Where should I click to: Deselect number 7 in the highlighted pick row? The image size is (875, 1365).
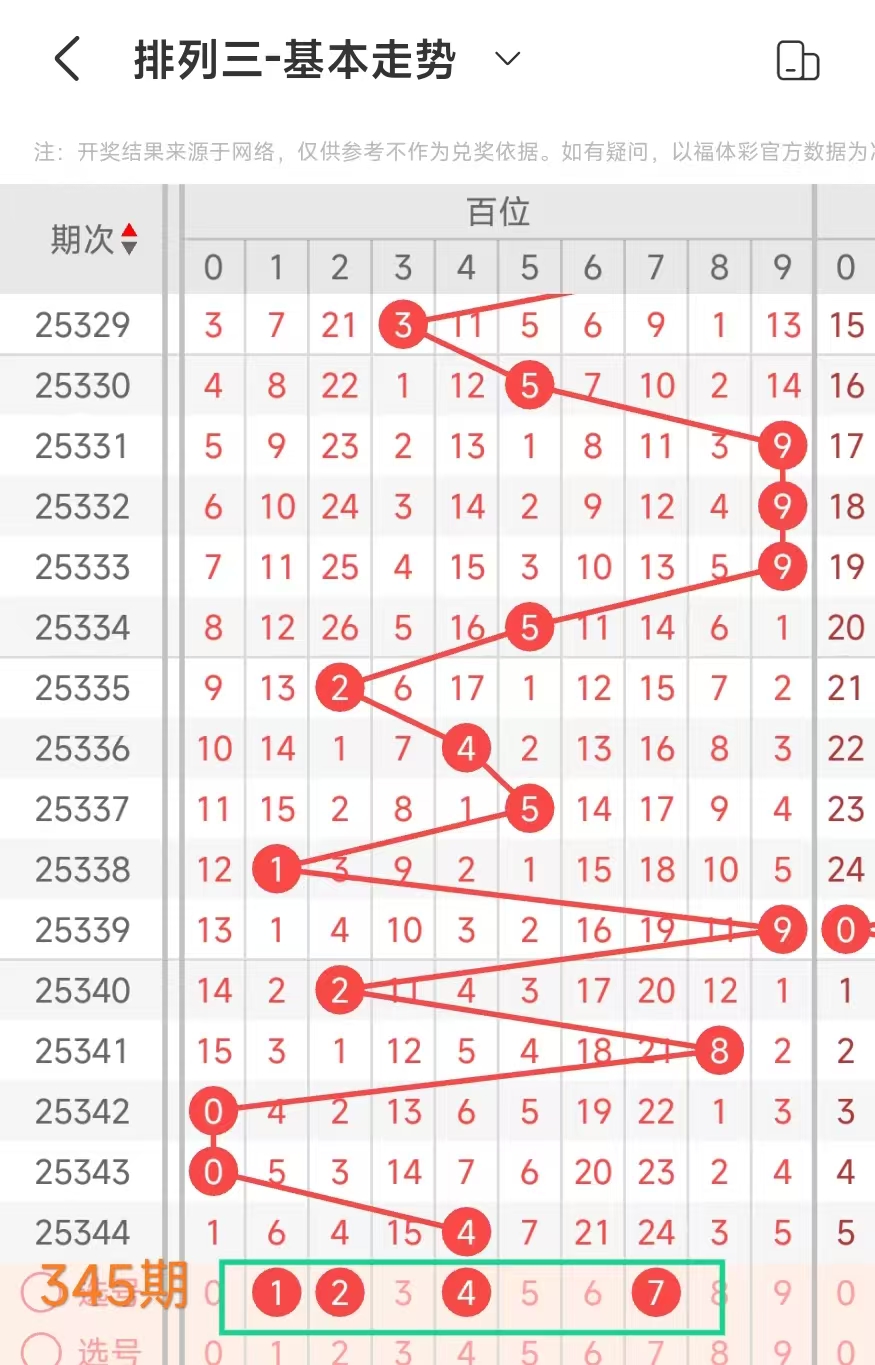tap(656, 1294)
